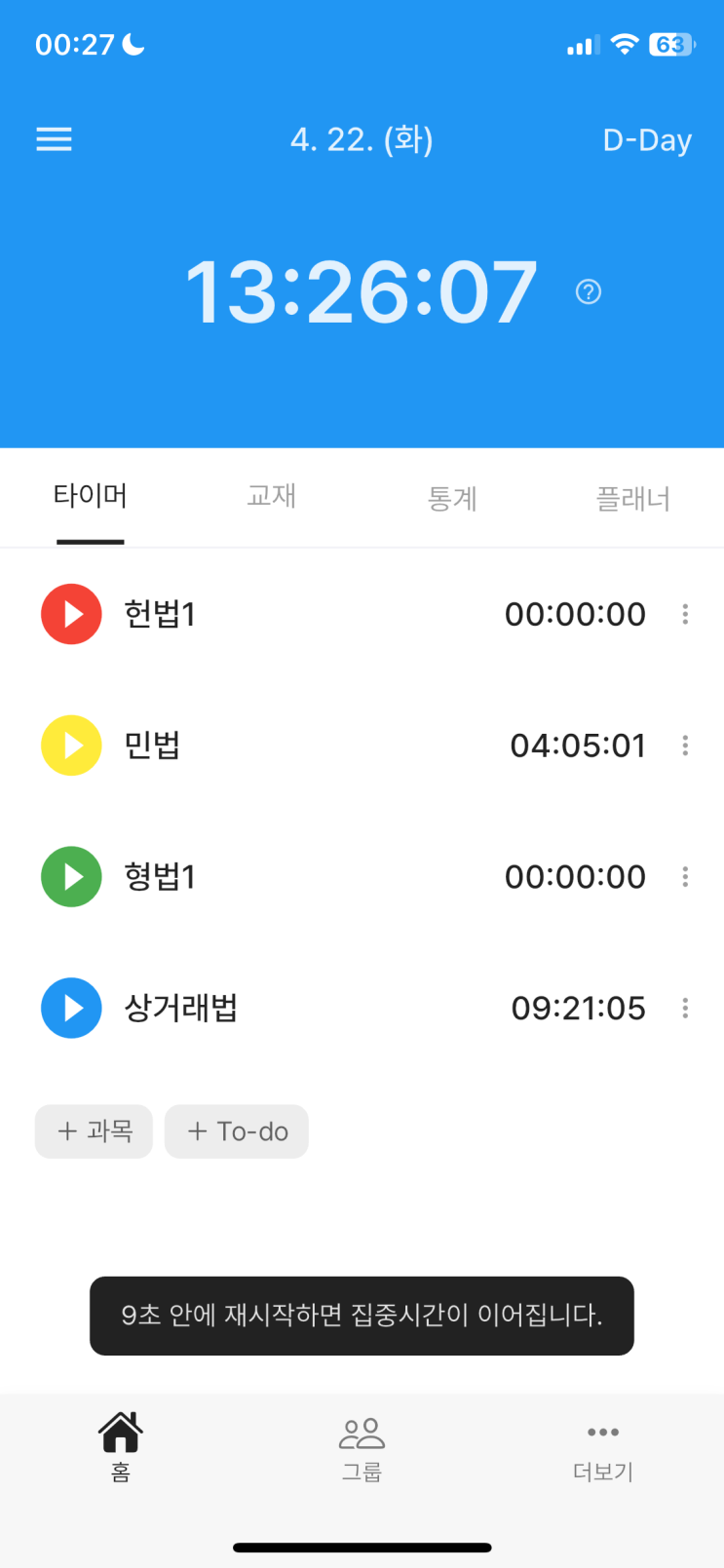Start the 민법 timer

(71, 746)
